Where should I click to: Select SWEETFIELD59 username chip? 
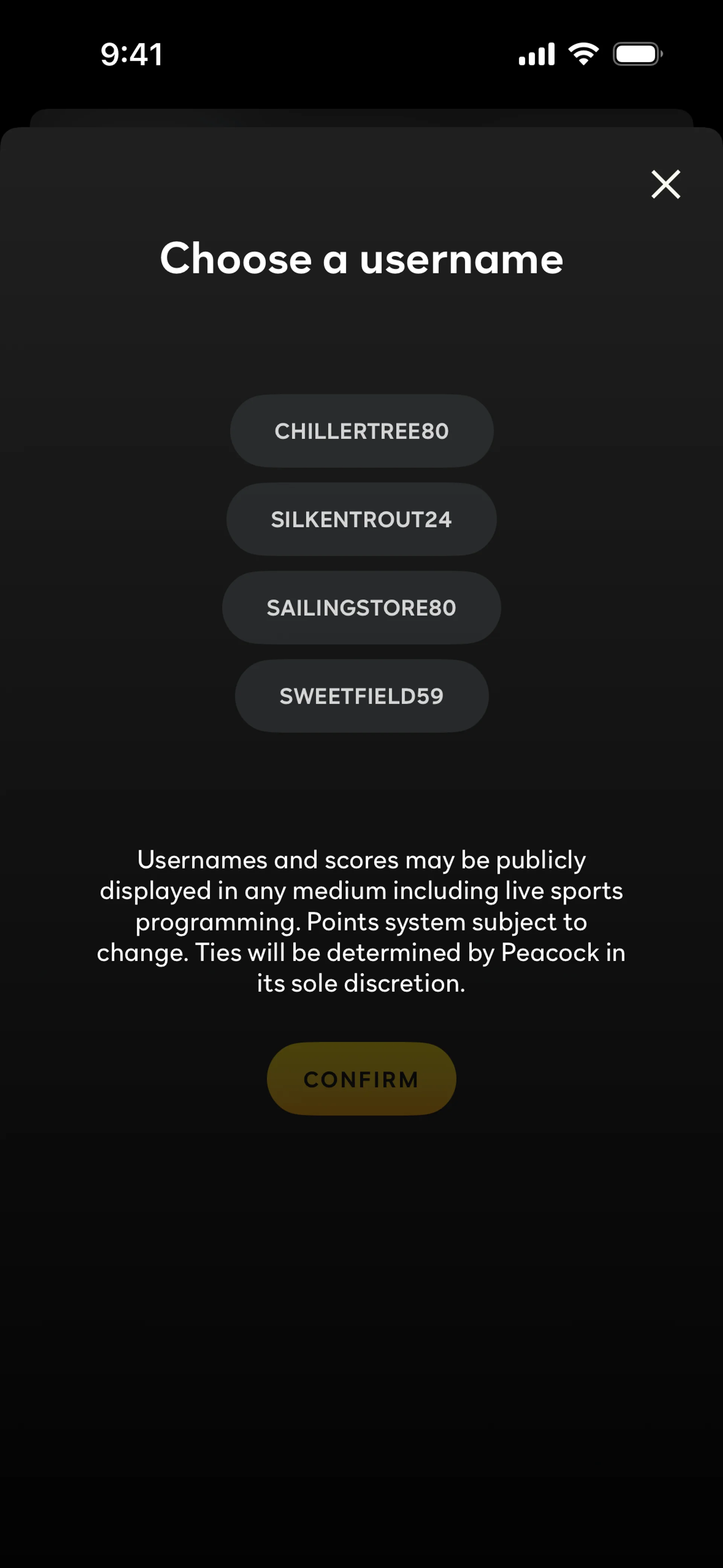tap(361, 696)
